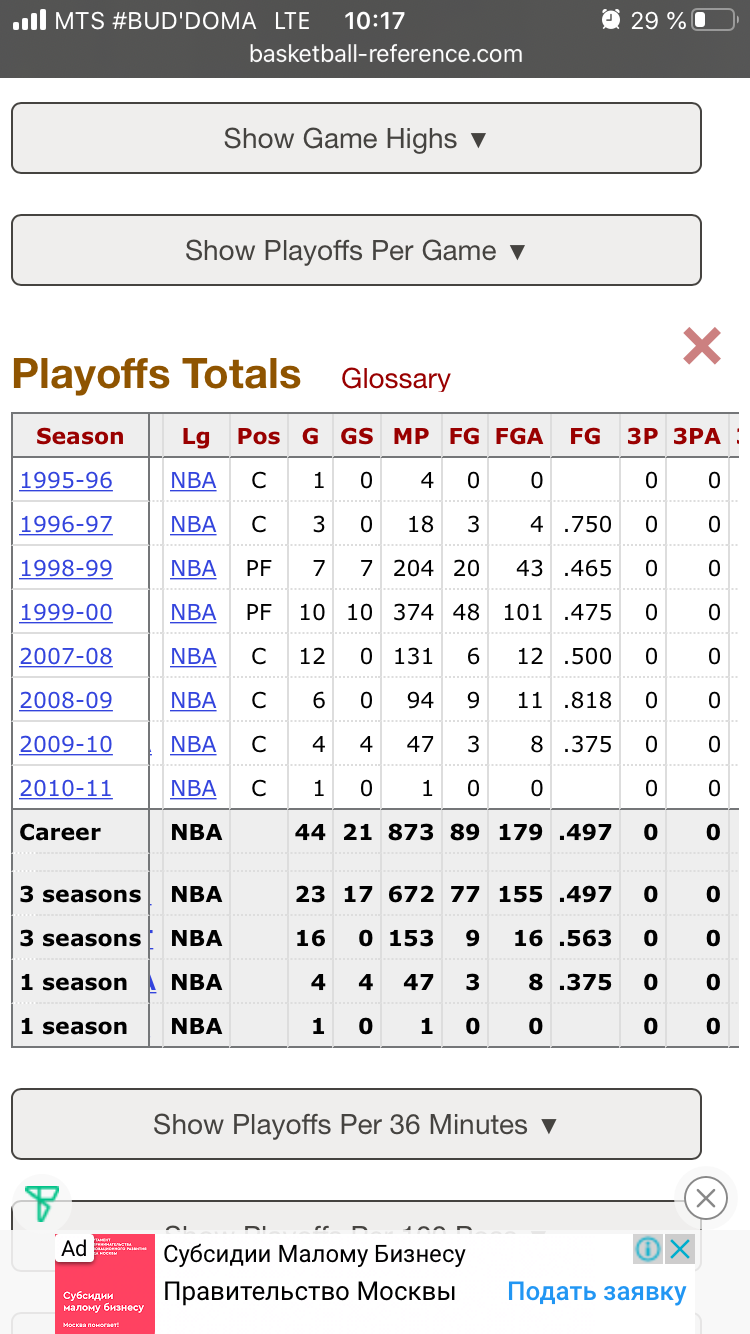750x1334 pixels.
Task: Open the 1995-96 season link
Action: pyautogui.click(x=66, y=481)
